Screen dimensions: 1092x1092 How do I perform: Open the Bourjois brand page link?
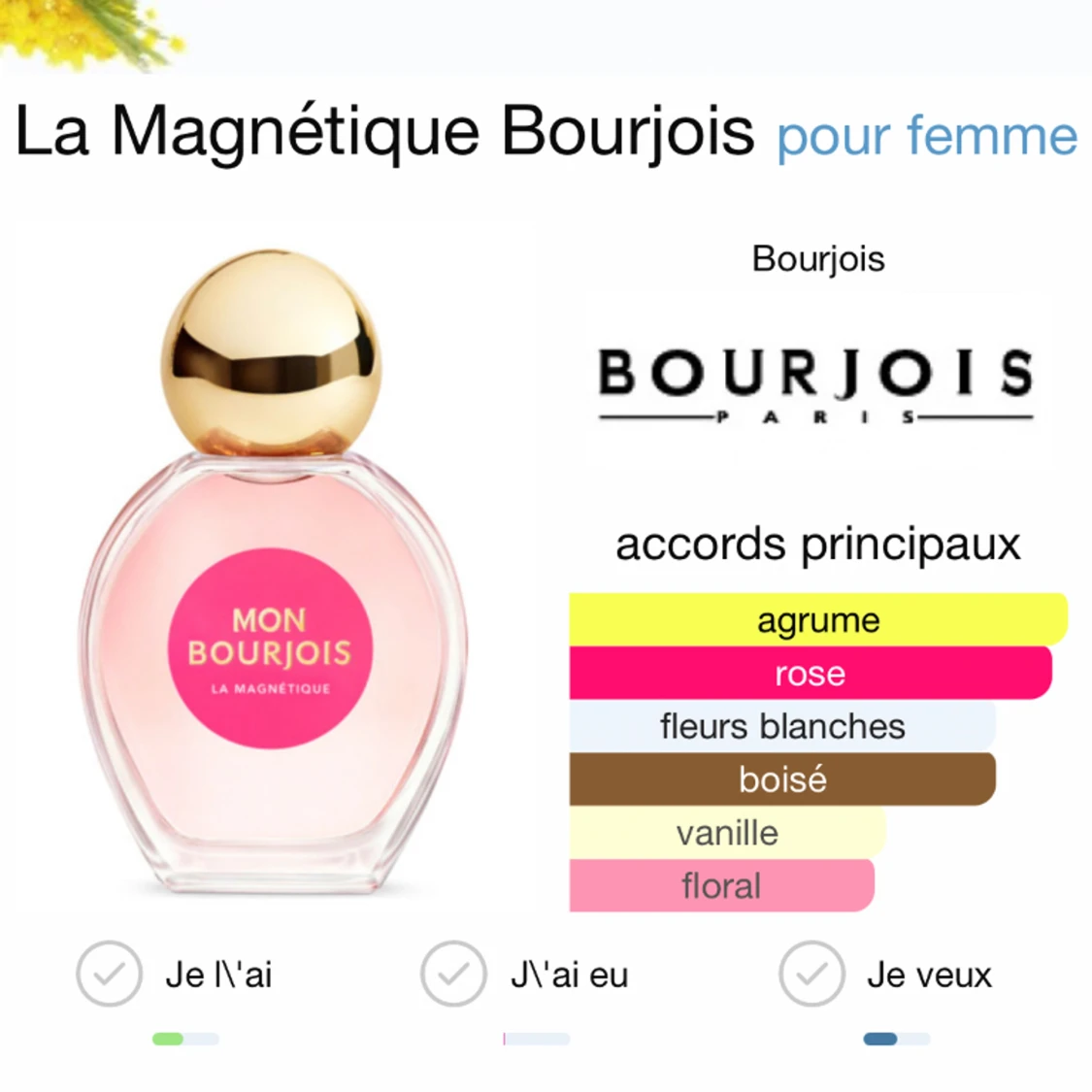click(817, 259)
